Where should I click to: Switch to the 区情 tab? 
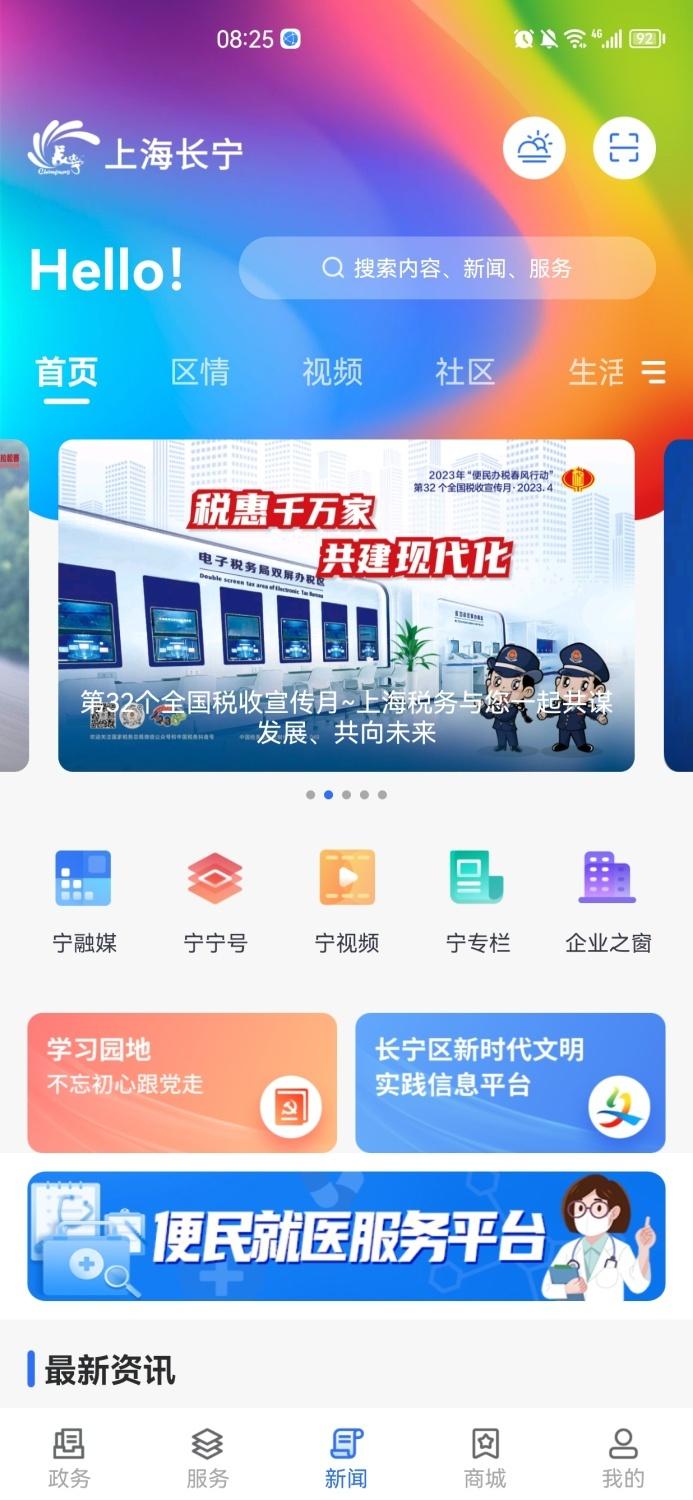[x=200, y=372]
